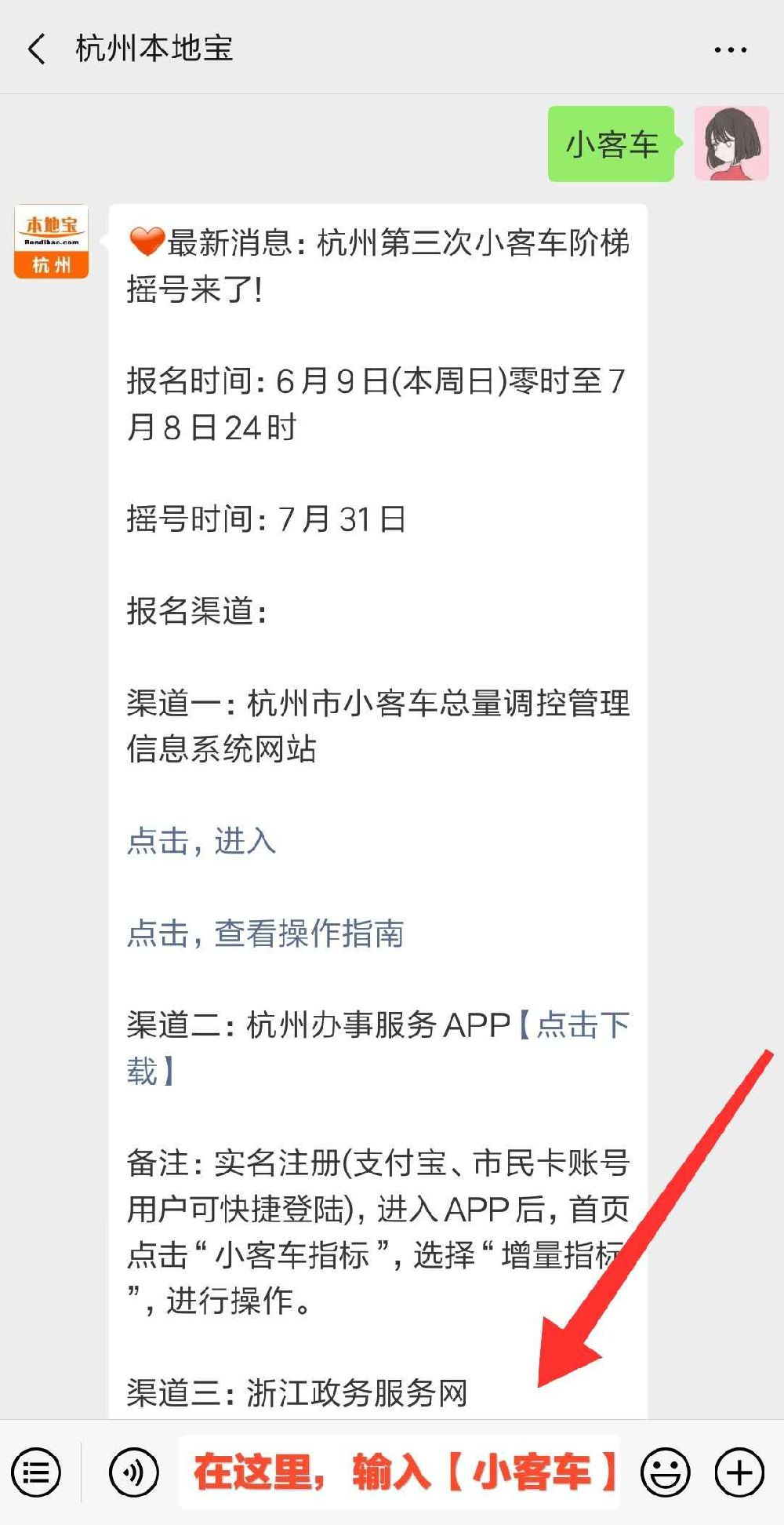Image resolution: width=784 pixels, height=1525 pixels.
Task: Open the plus attachments panel
Action: (x=739, y=1472)
